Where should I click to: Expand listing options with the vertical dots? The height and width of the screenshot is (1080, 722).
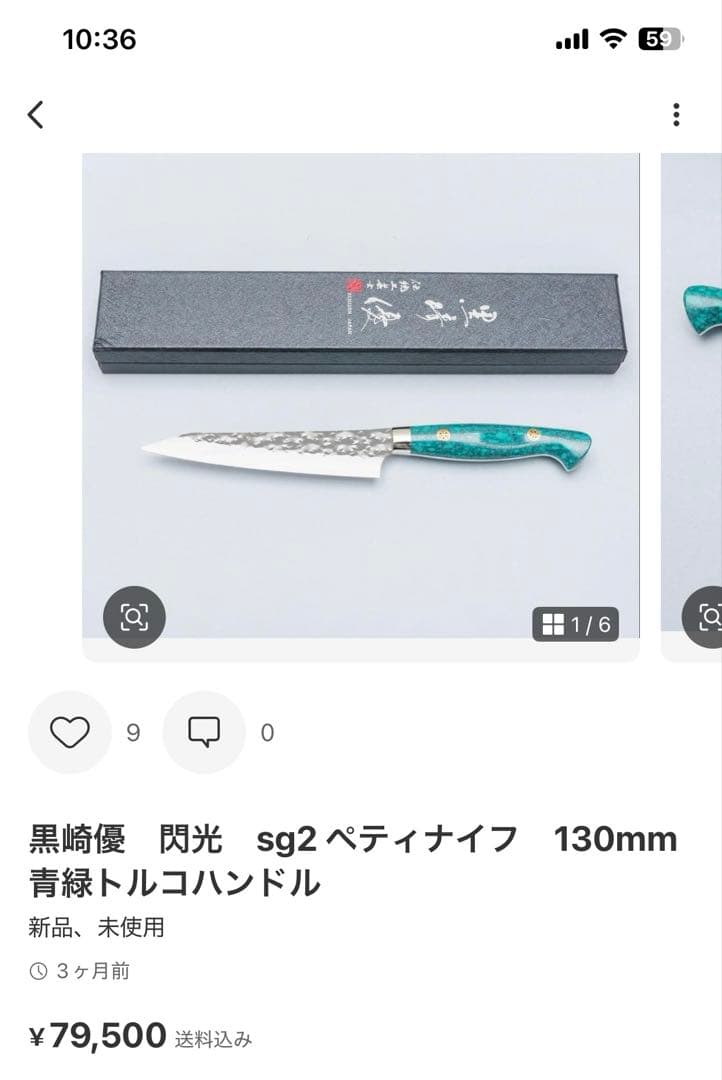point(676,114)
